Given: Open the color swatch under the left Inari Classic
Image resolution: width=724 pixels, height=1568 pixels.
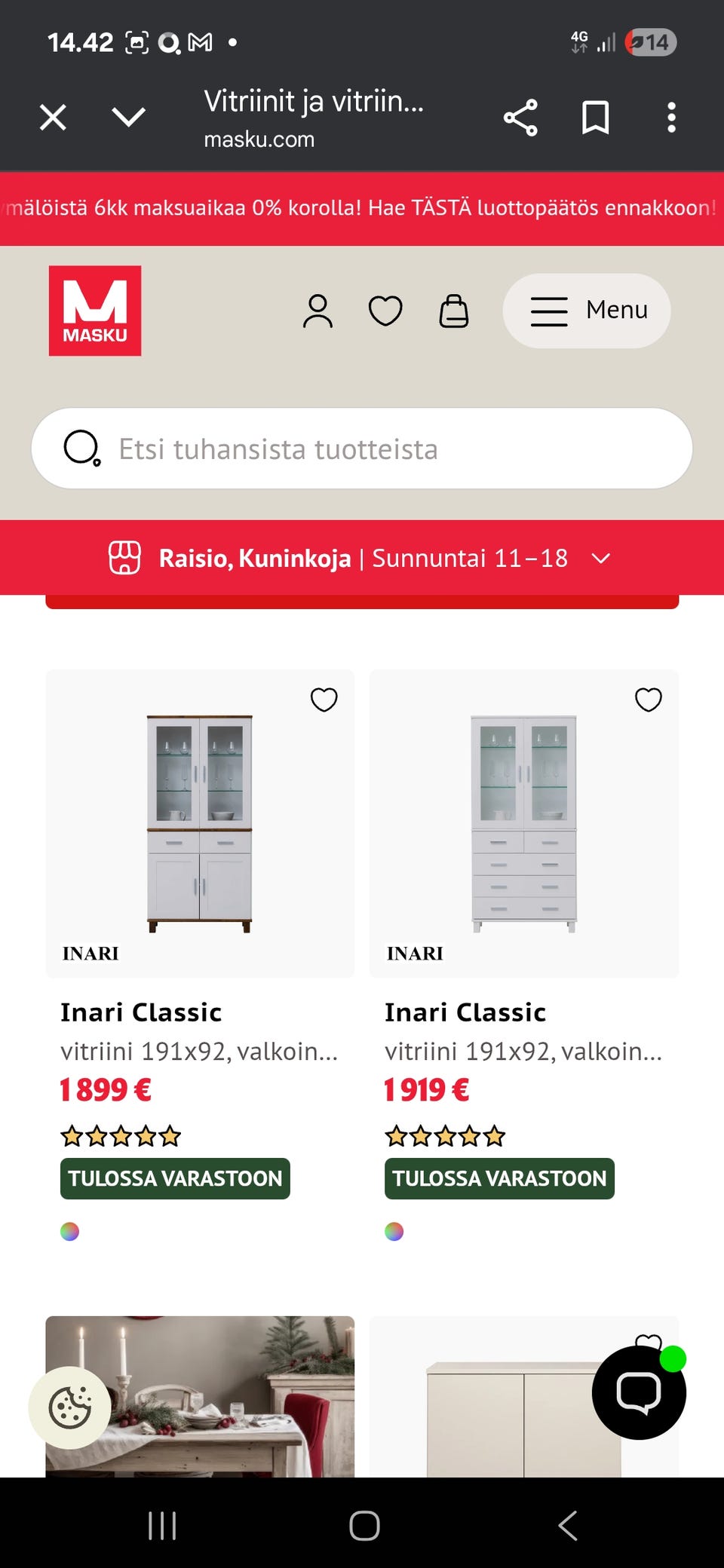Looking at the screenshot, I should tap(70, 1232).
